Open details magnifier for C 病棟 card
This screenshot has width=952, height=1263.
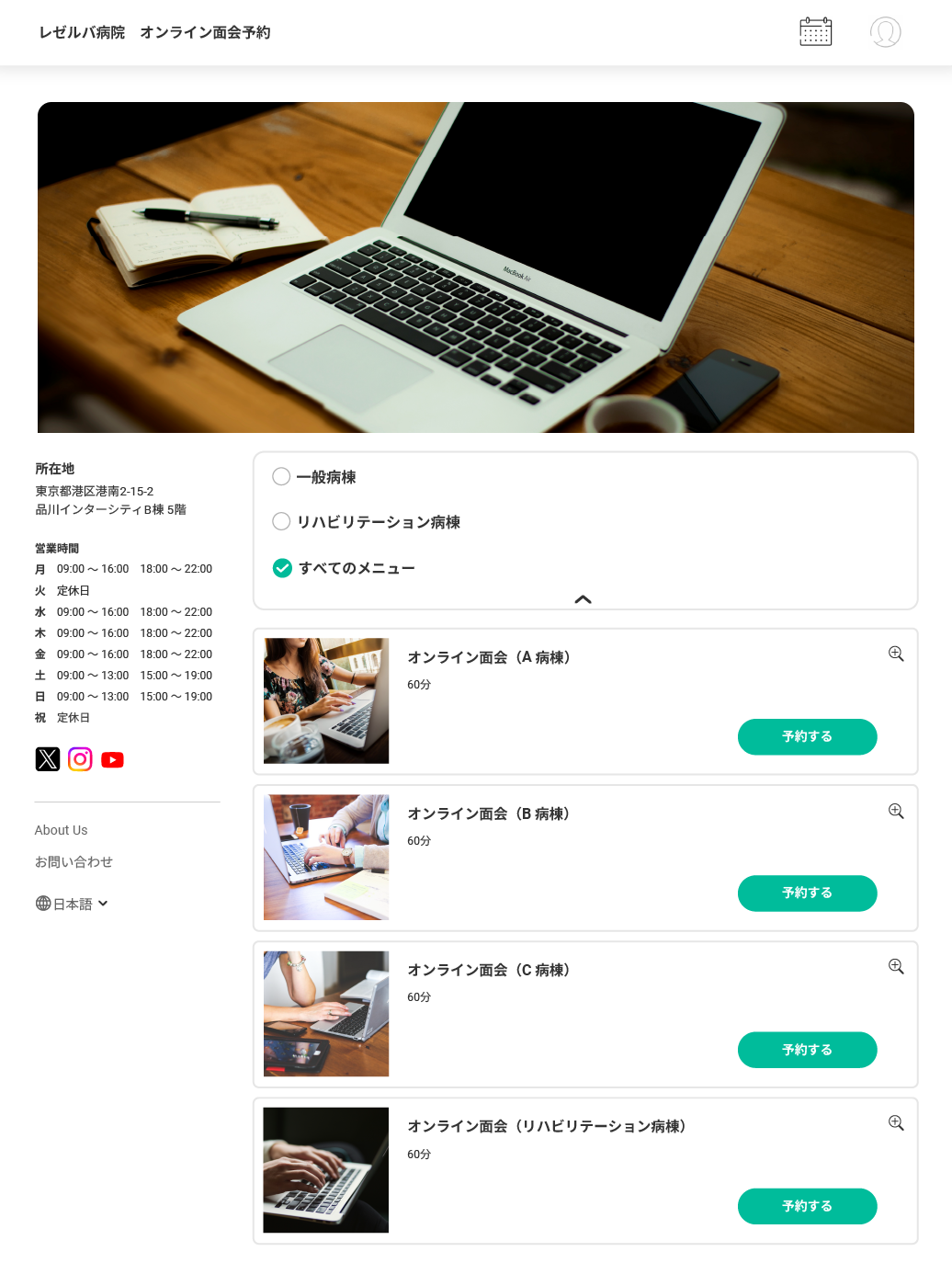(896, 966)
